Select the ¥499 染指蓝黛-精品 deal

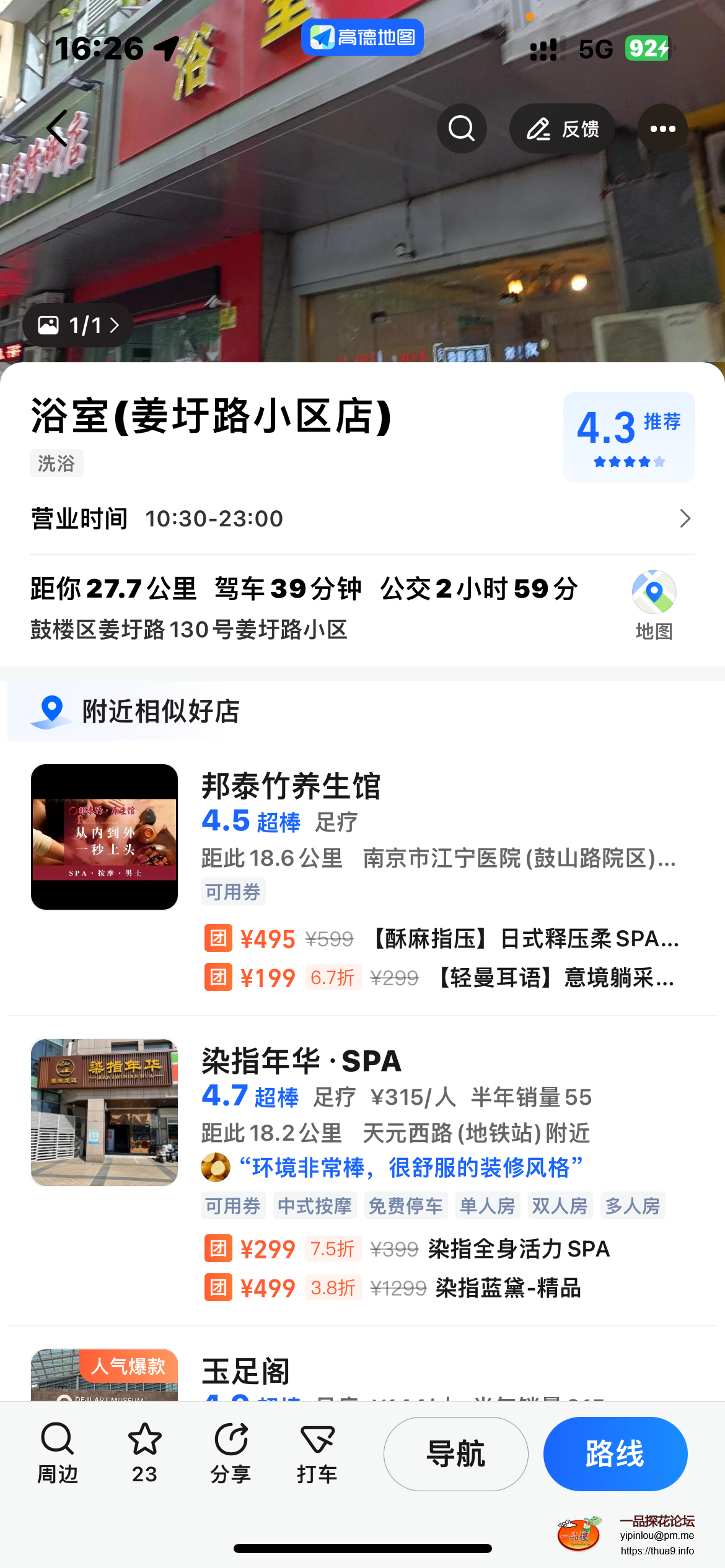click(393, 1289)
